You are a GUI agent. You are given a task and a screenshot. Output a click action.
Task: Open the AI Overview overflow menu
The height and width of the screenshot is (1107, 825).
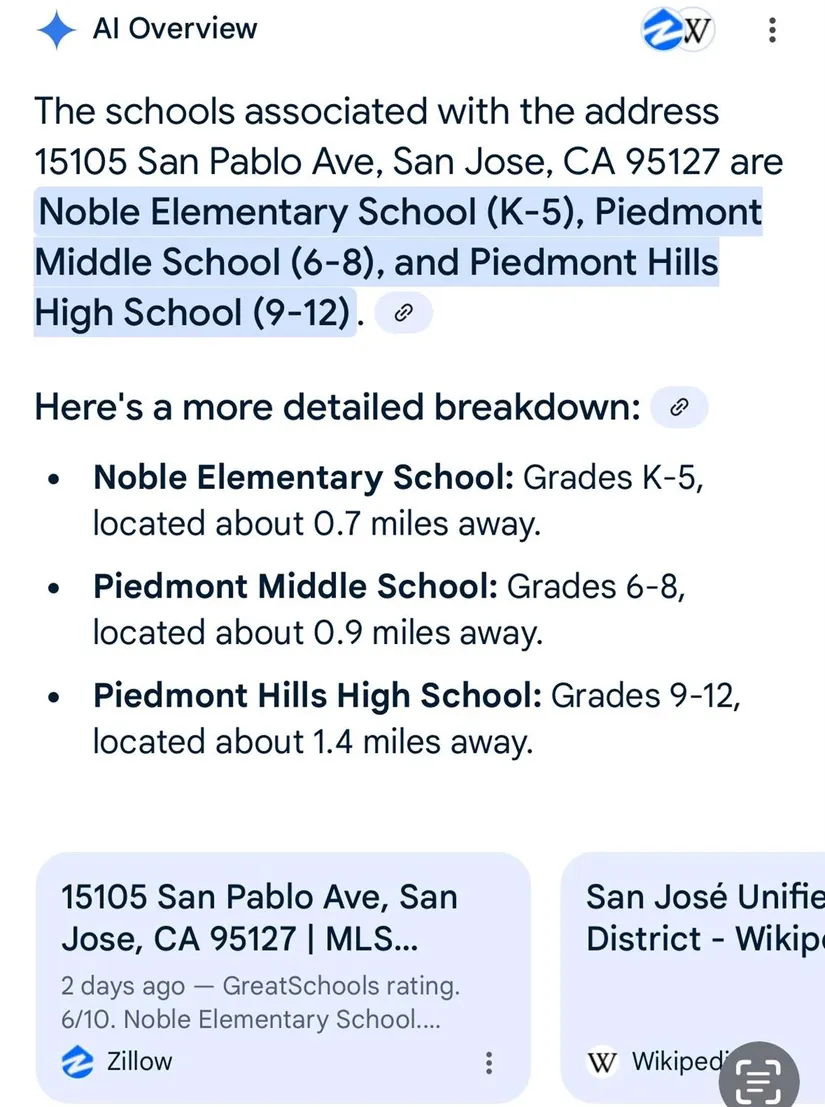point(771,32)
